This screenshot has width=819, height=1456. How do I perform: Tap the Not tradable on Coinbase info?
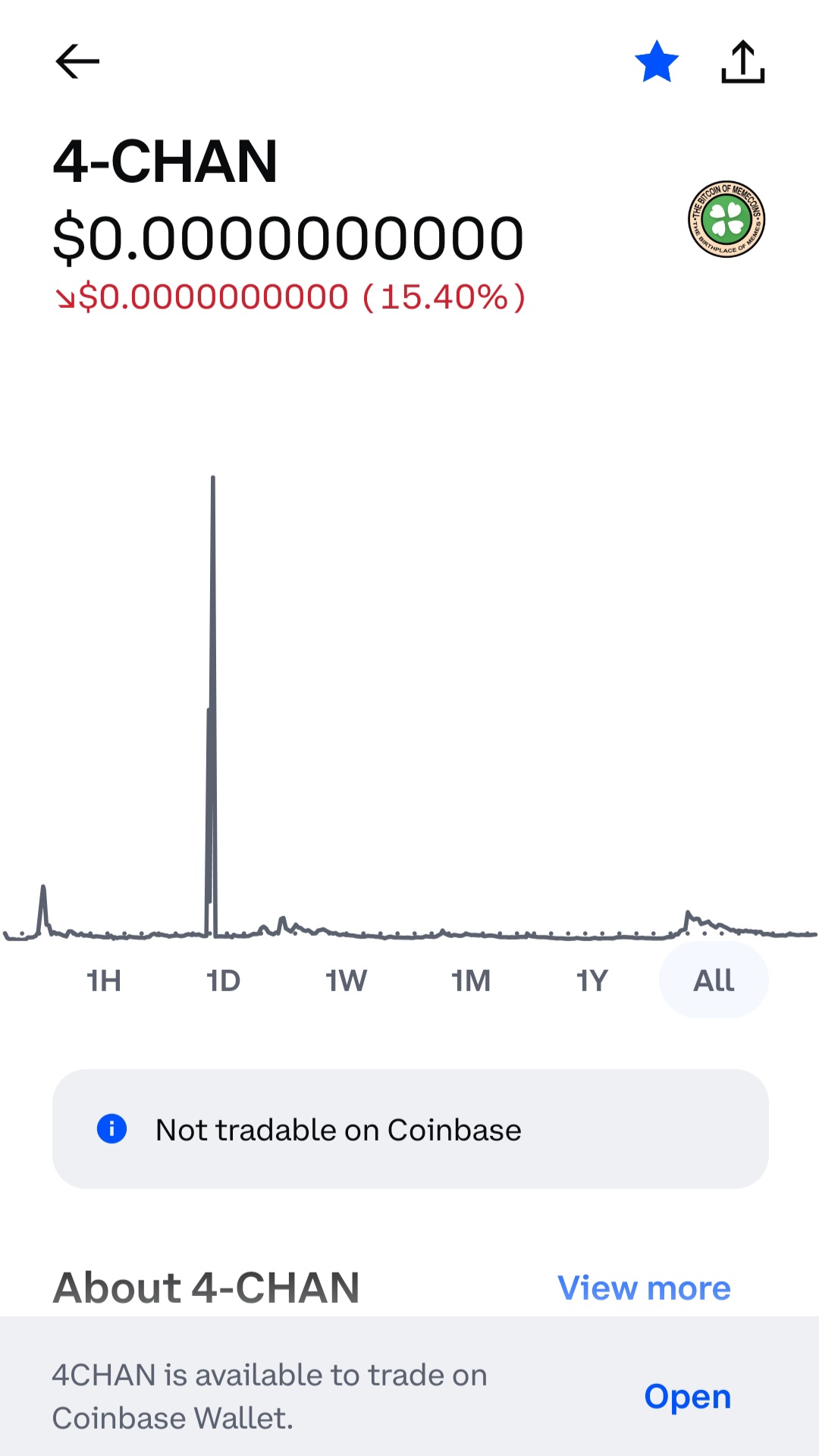click(410, 1129)
